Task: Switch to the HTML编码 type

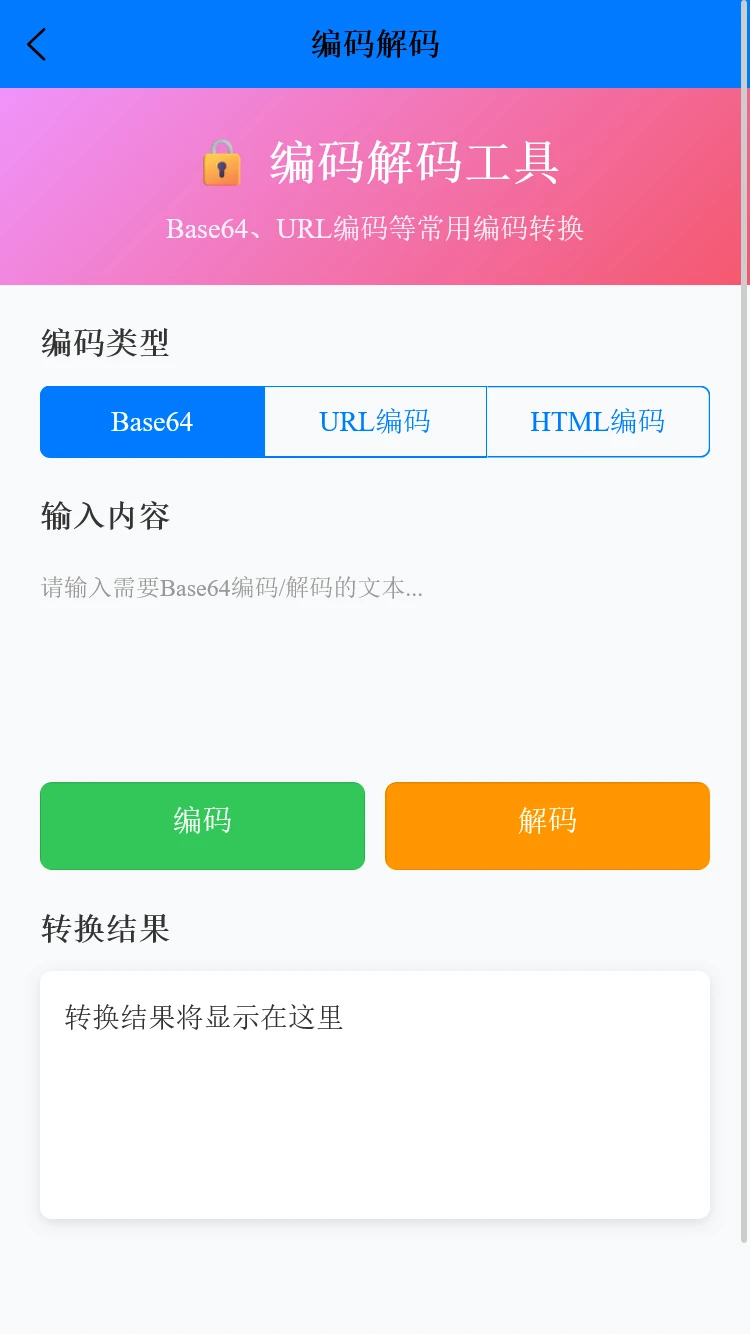Action: pyautogui.click(x=597, y=422)
